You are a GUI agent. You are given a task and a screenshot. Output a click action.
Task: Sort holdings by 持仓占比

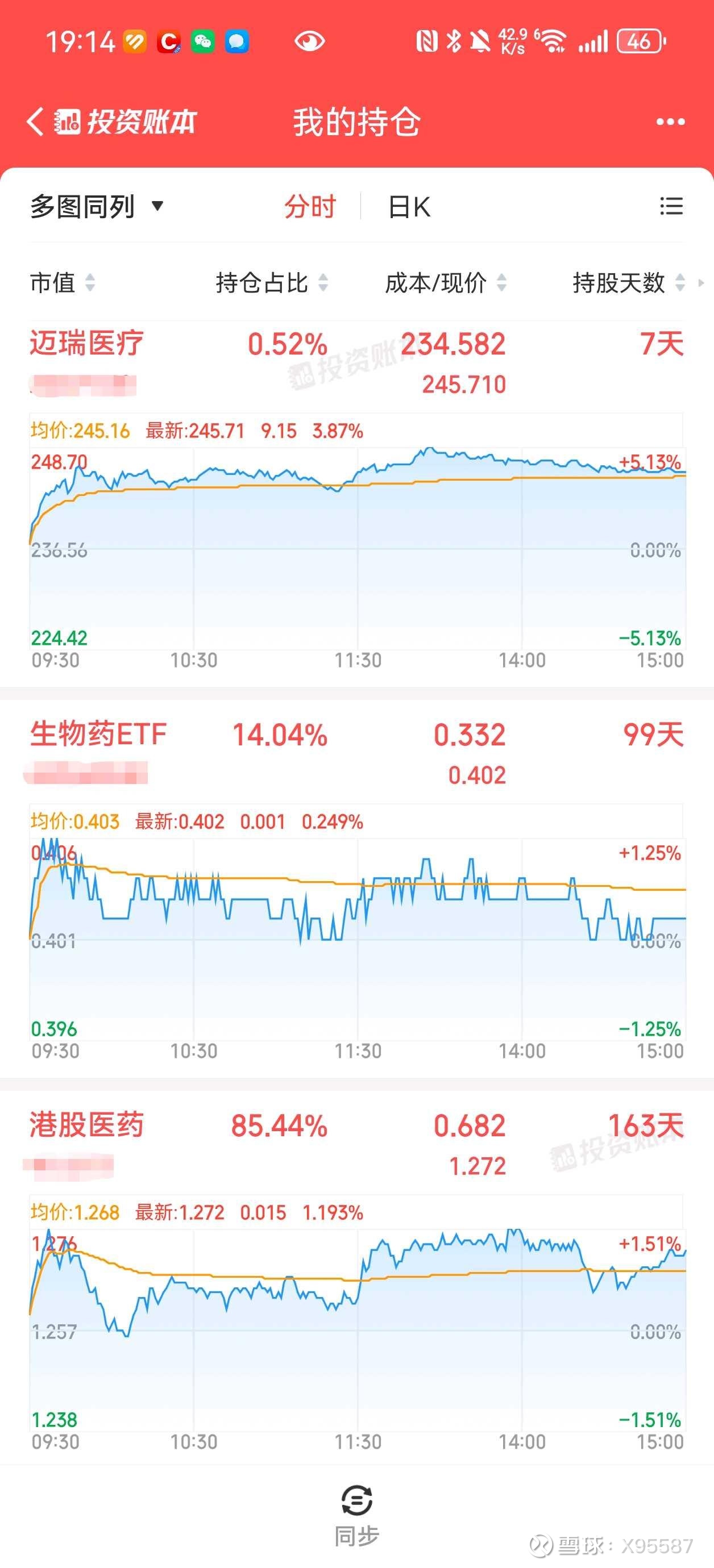[272, 282]
